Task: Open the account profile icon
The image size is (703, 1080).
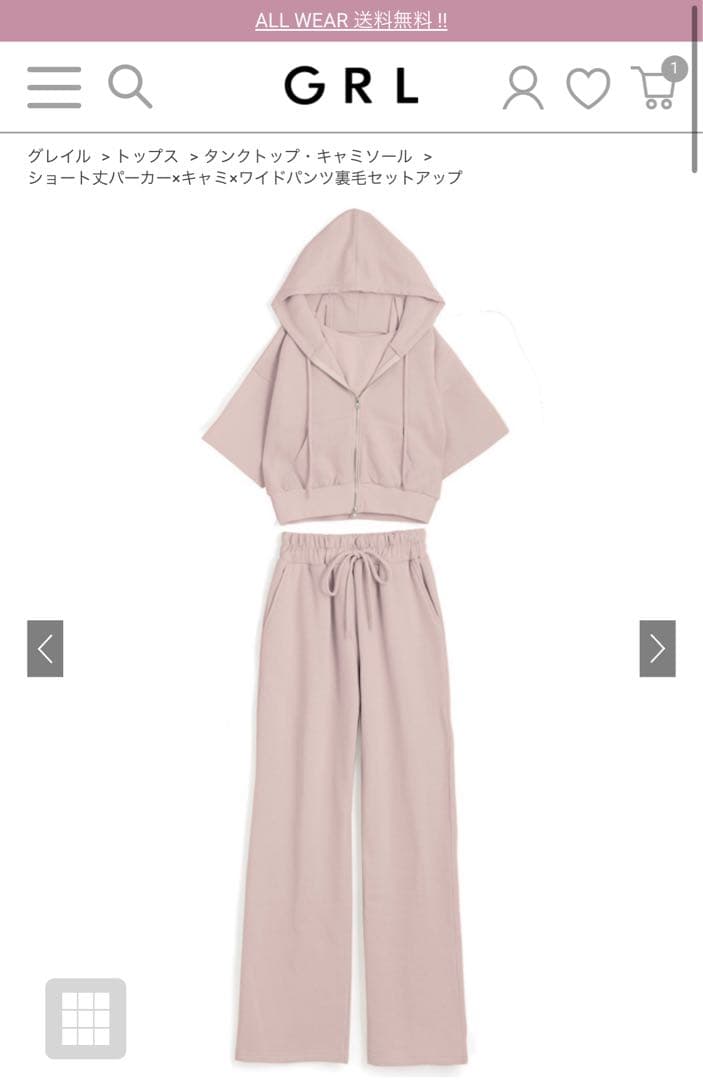Action: pos(522,88)
